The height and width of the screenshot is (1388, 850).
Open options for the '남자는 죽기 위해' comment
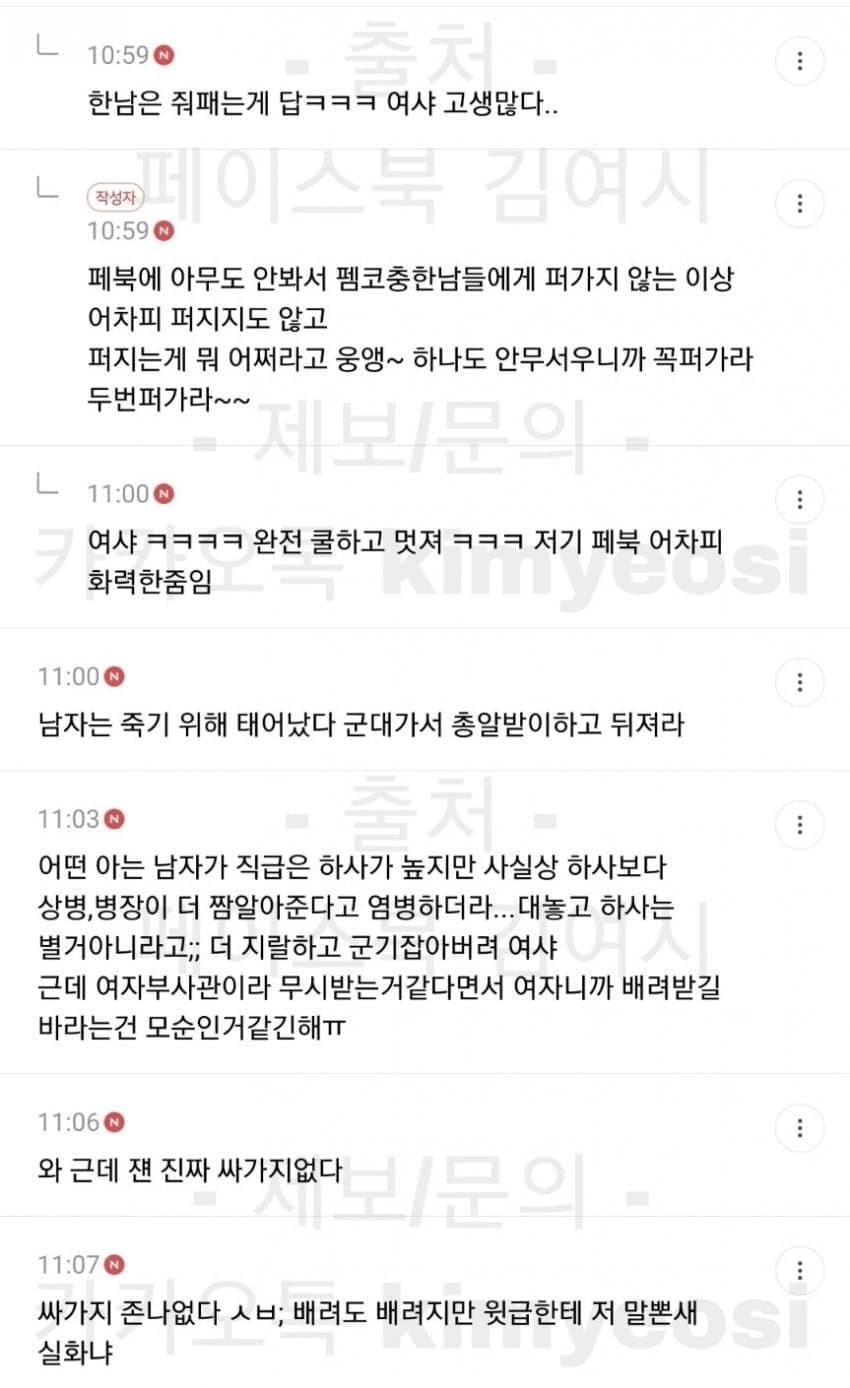799,683
